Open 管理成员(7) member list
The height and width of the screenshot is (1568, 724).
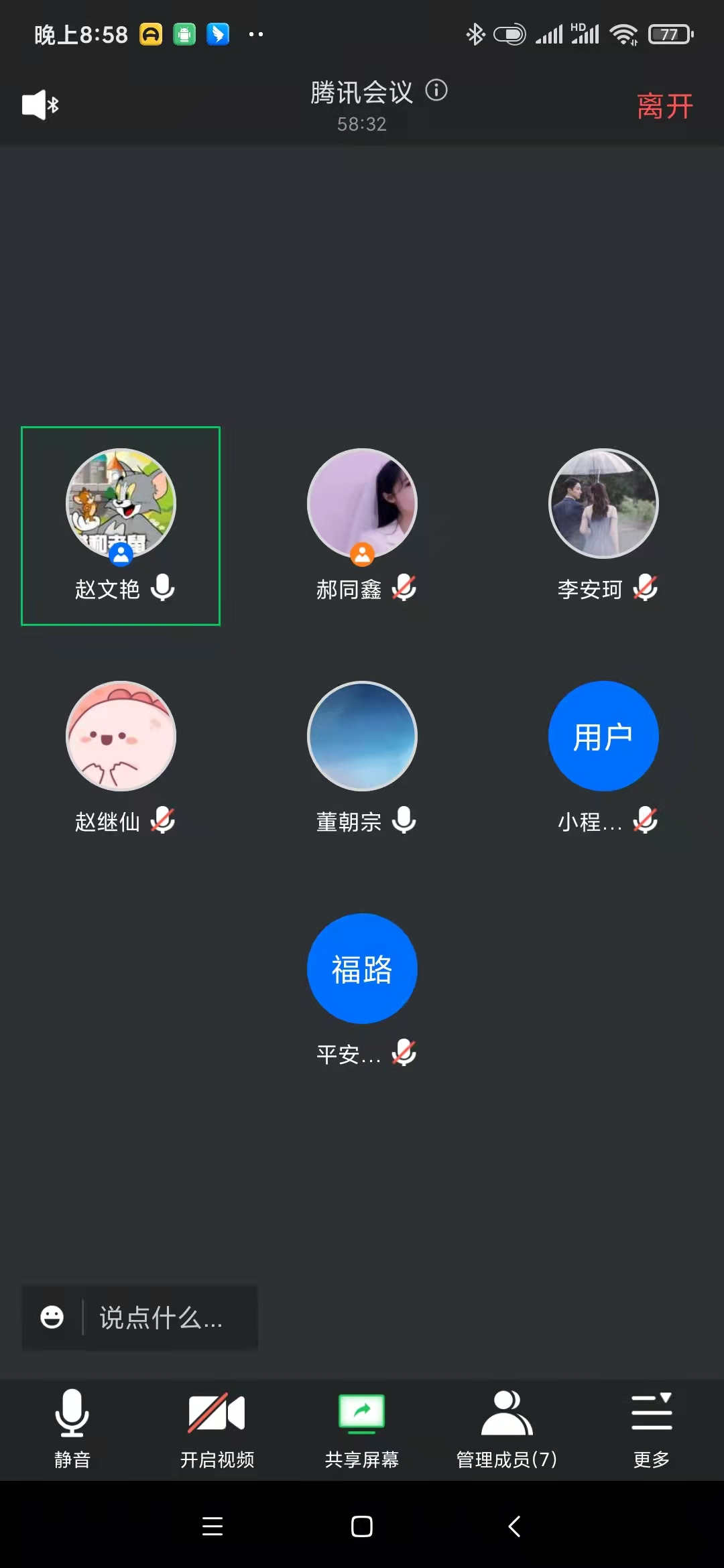click(507, 1427)
